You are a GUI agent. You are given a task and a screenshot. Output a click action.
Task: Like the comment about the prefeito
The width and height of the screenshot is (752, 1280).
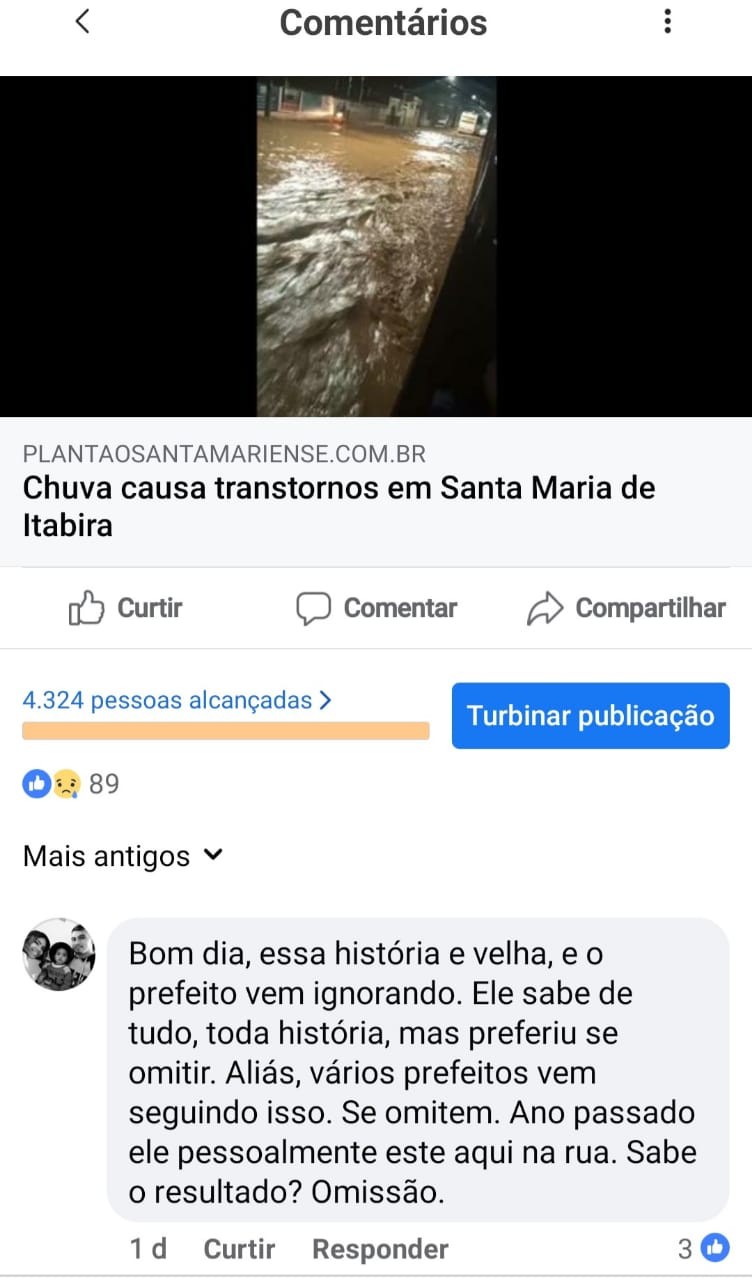pos(239,1249)
